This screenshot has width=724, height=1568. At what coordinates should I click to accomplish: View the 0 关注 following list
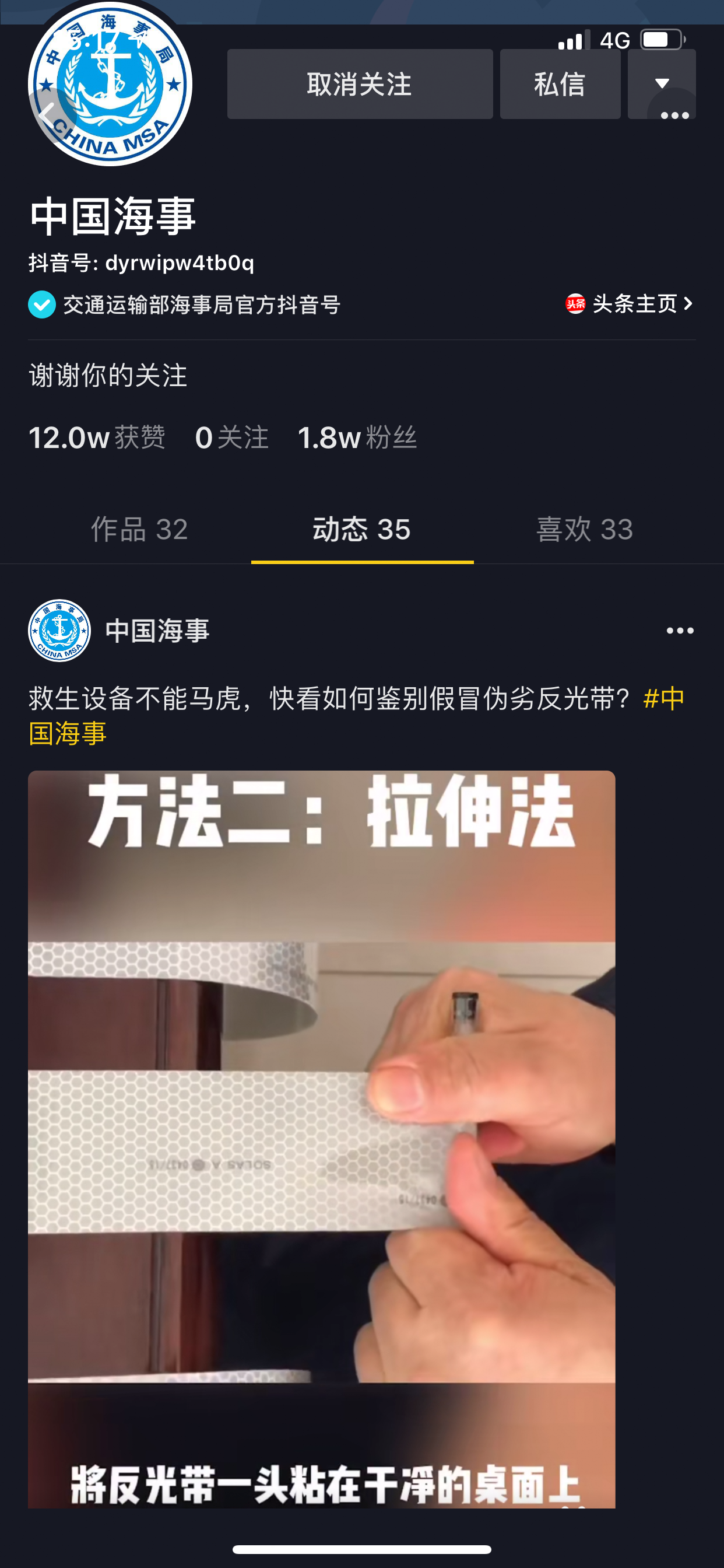coord(232,437)
